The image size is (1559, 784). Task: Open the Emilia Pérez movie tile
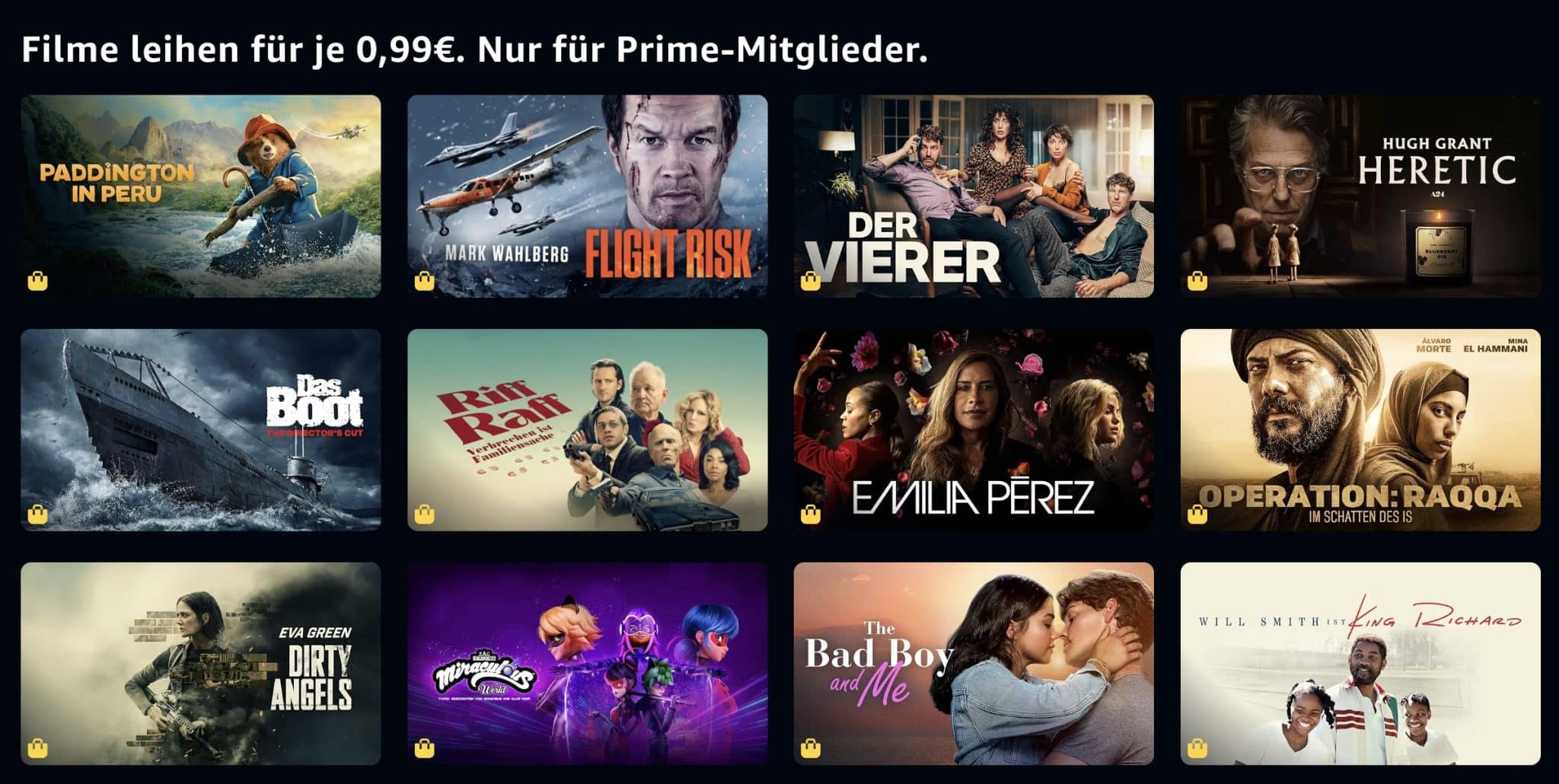tap(973, 429)
